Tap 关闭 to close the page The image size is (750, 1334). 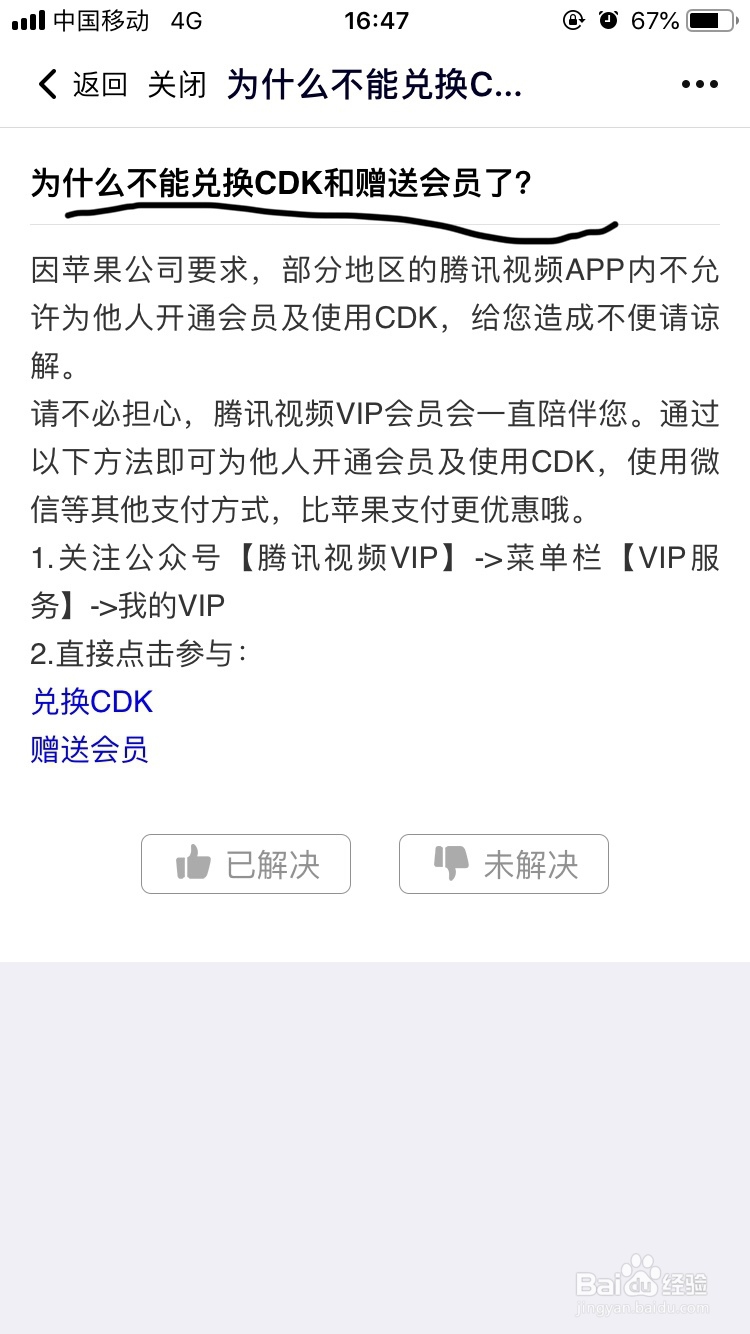point(176,85)
